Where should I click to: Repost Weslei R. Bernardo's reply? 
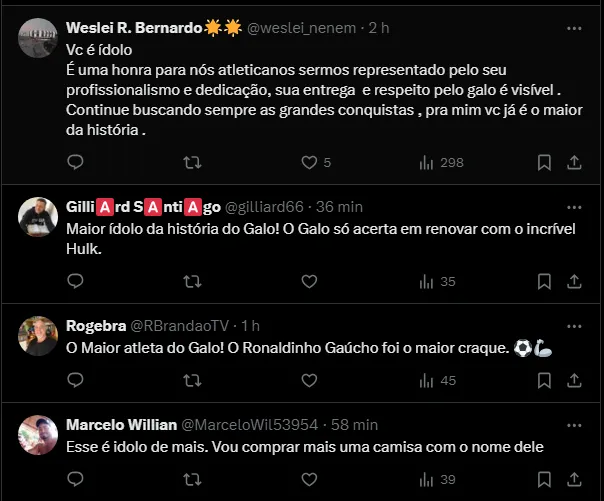[x=194, y=162]
